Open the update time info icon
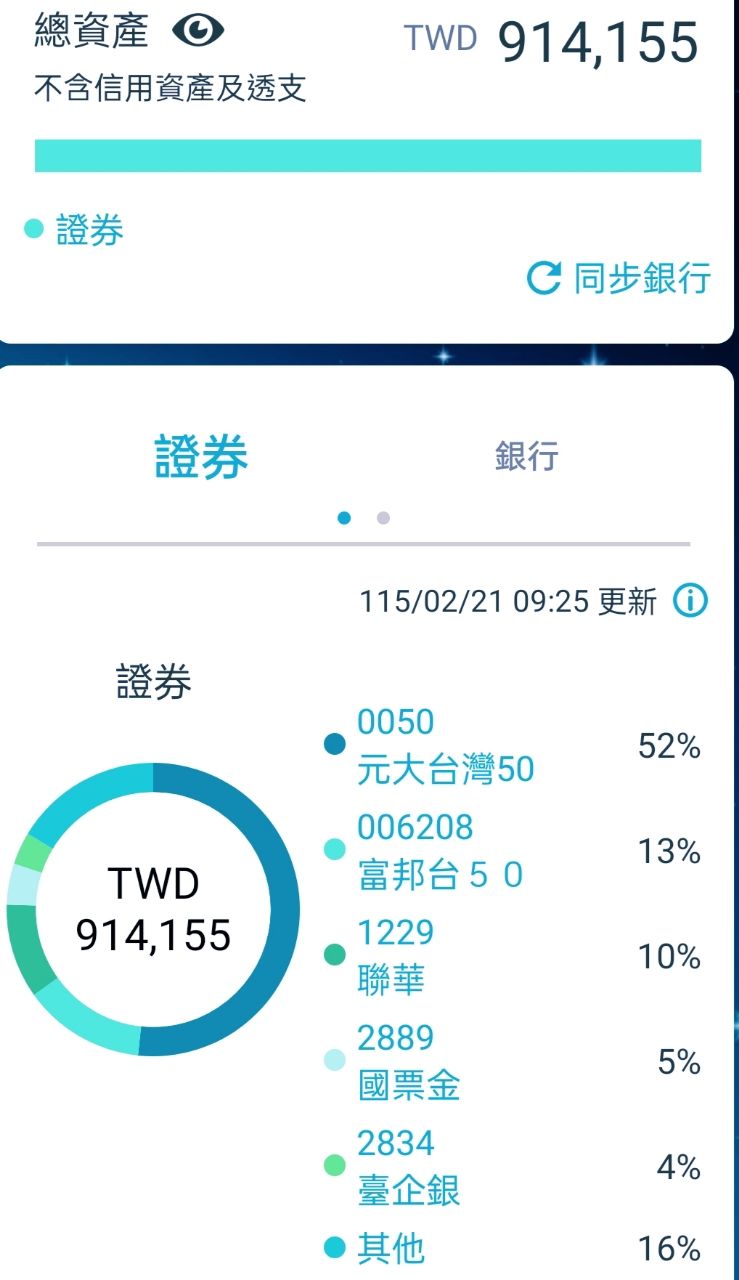The height and width of the screenshot is (1280, 739). click(690, 601)
